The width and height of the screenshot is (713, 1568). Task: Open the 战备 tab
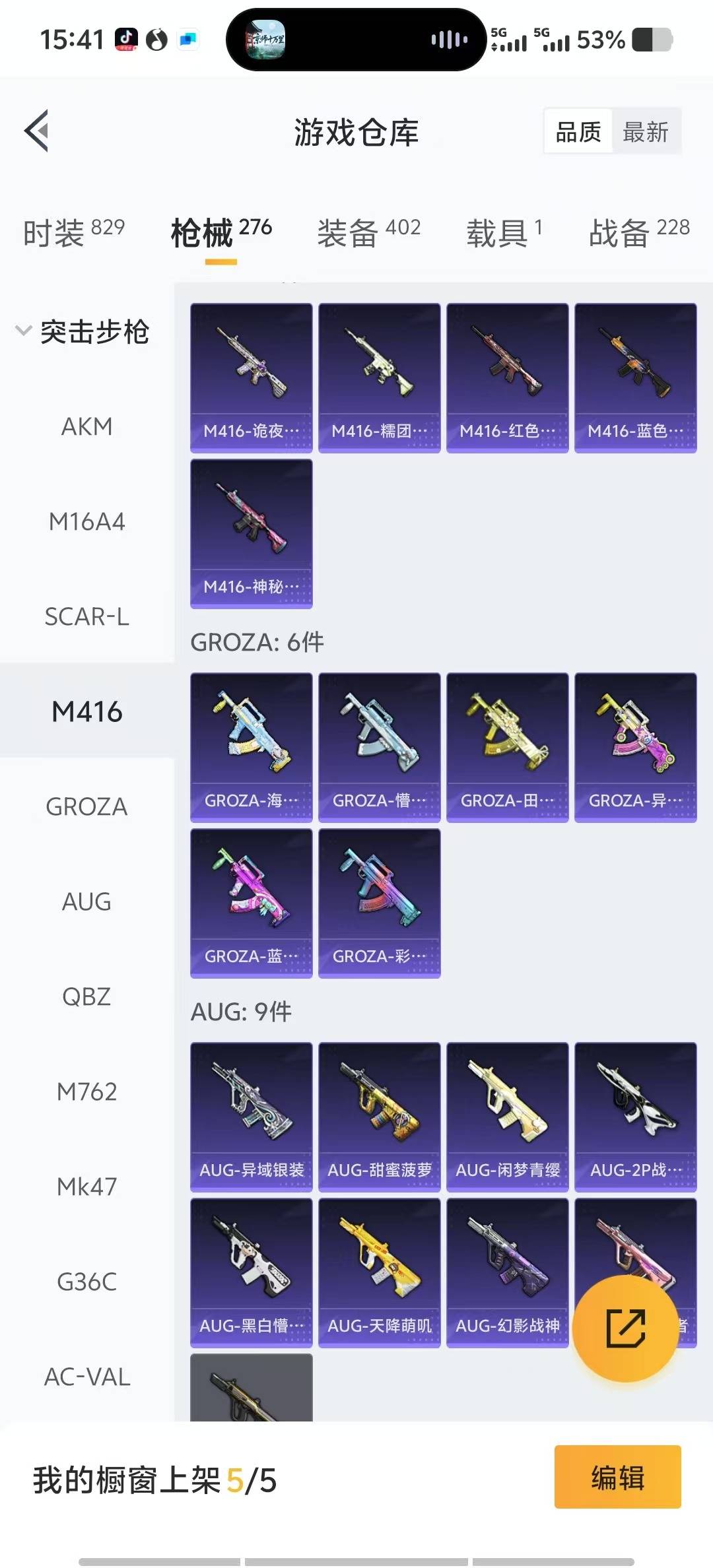click(x=638, y=232)
